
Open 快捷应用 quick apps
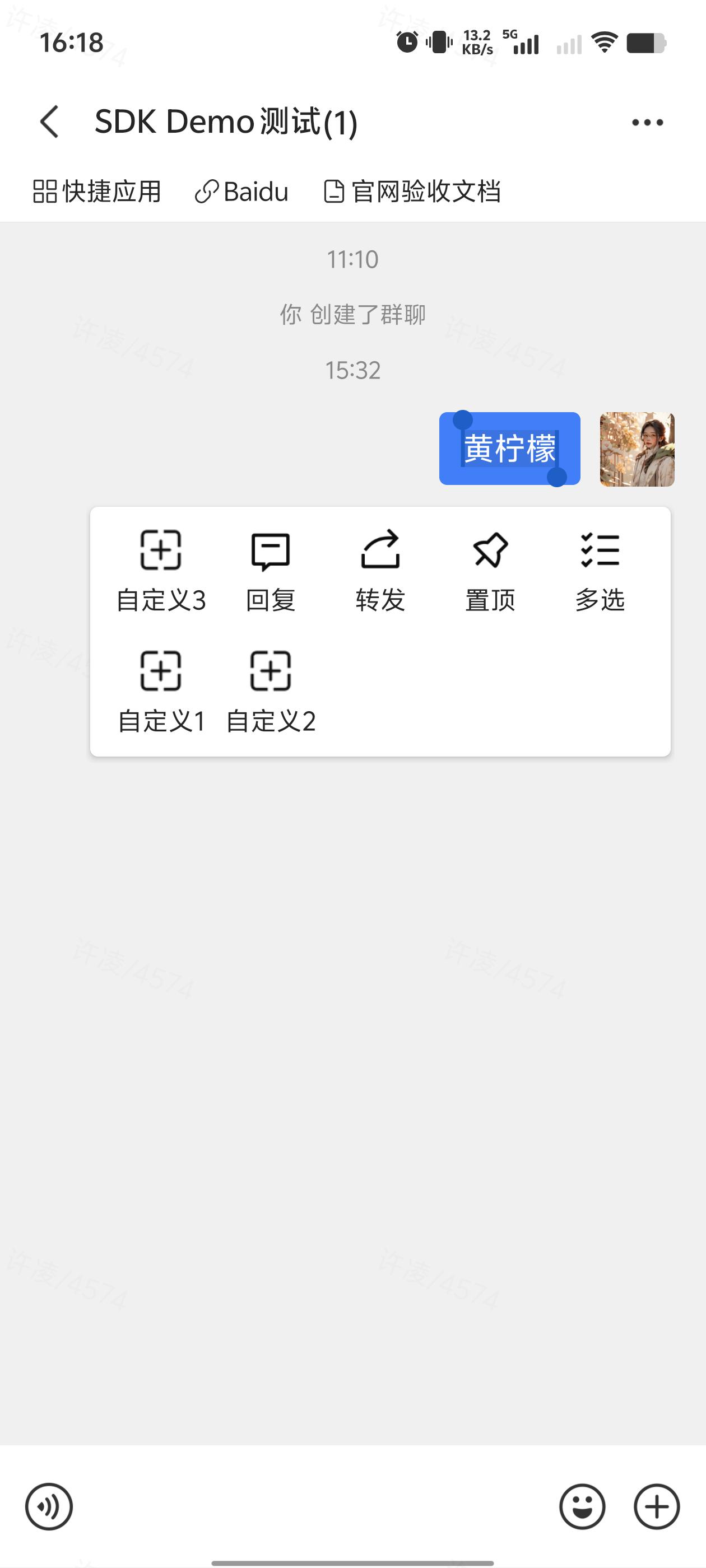97,192
